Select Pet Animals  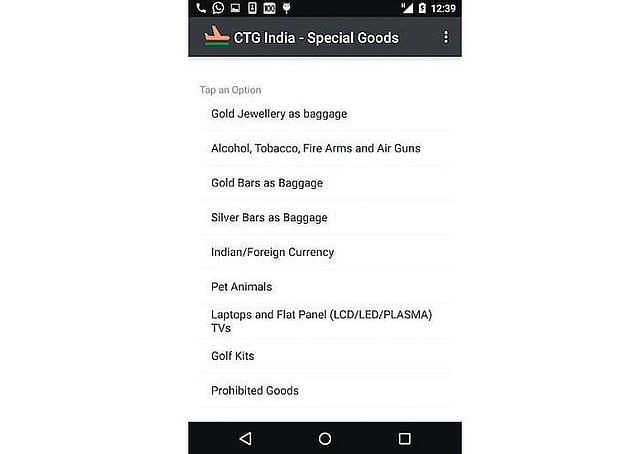(241, 287)
